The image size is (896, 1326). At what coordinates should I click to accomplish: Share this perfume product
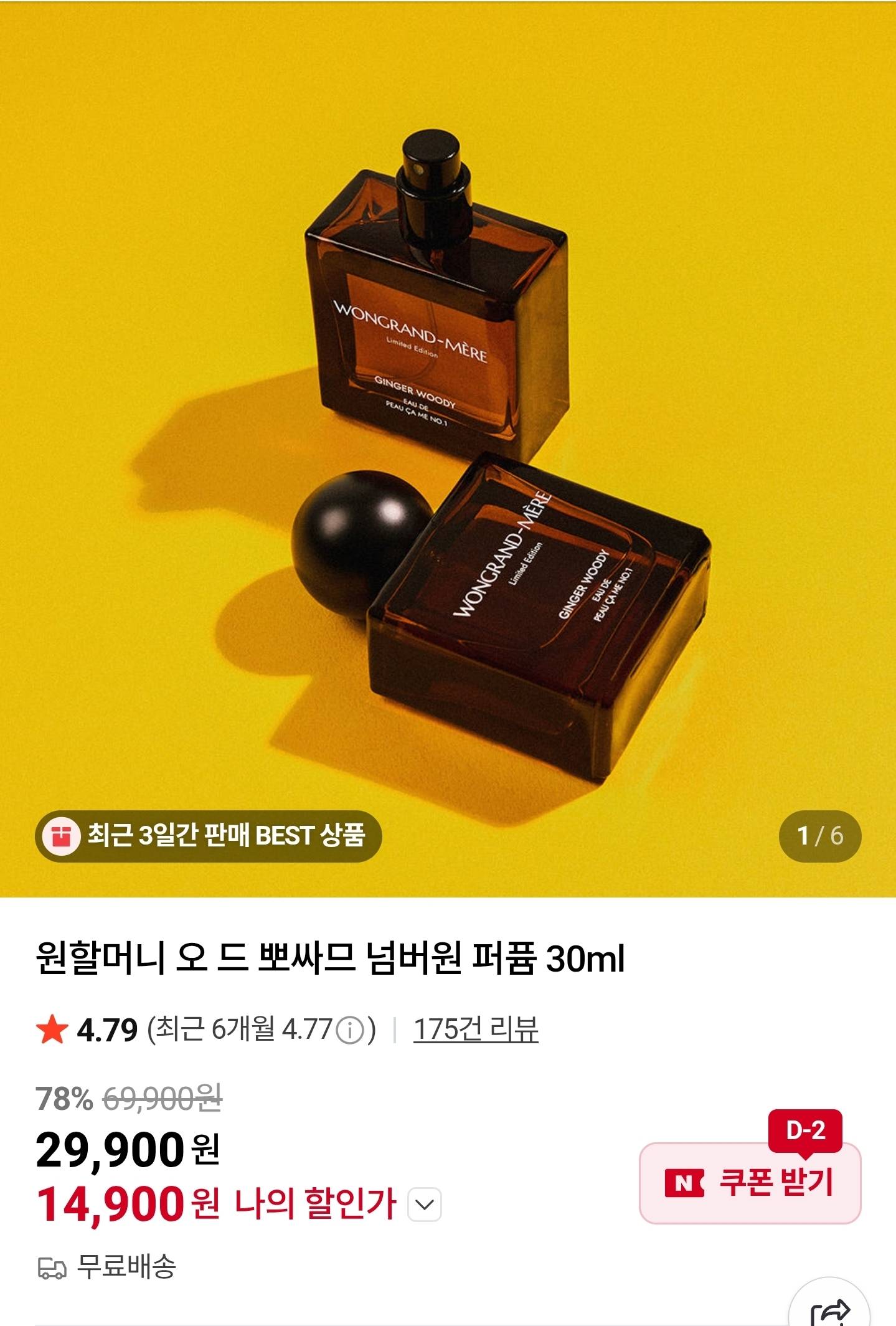click(830, 1311)
